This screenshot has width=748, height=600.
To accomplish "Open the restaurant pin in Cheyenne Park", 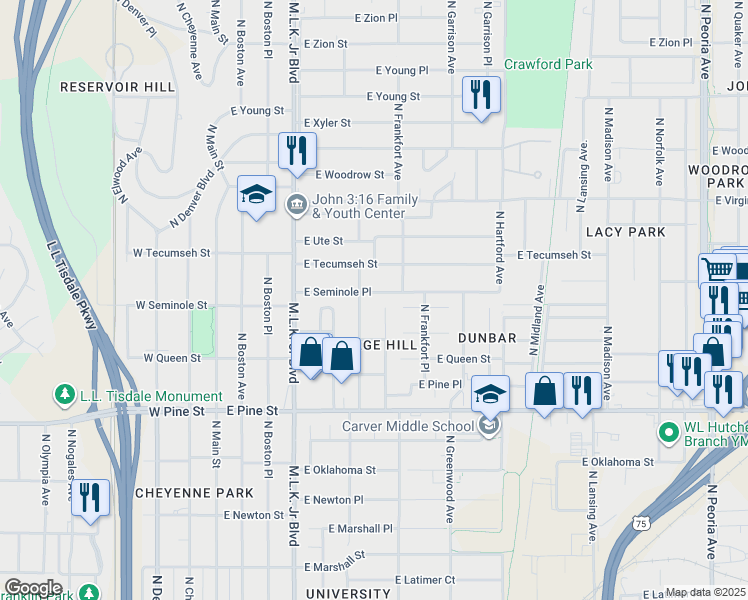I will [x=90, y=498].
